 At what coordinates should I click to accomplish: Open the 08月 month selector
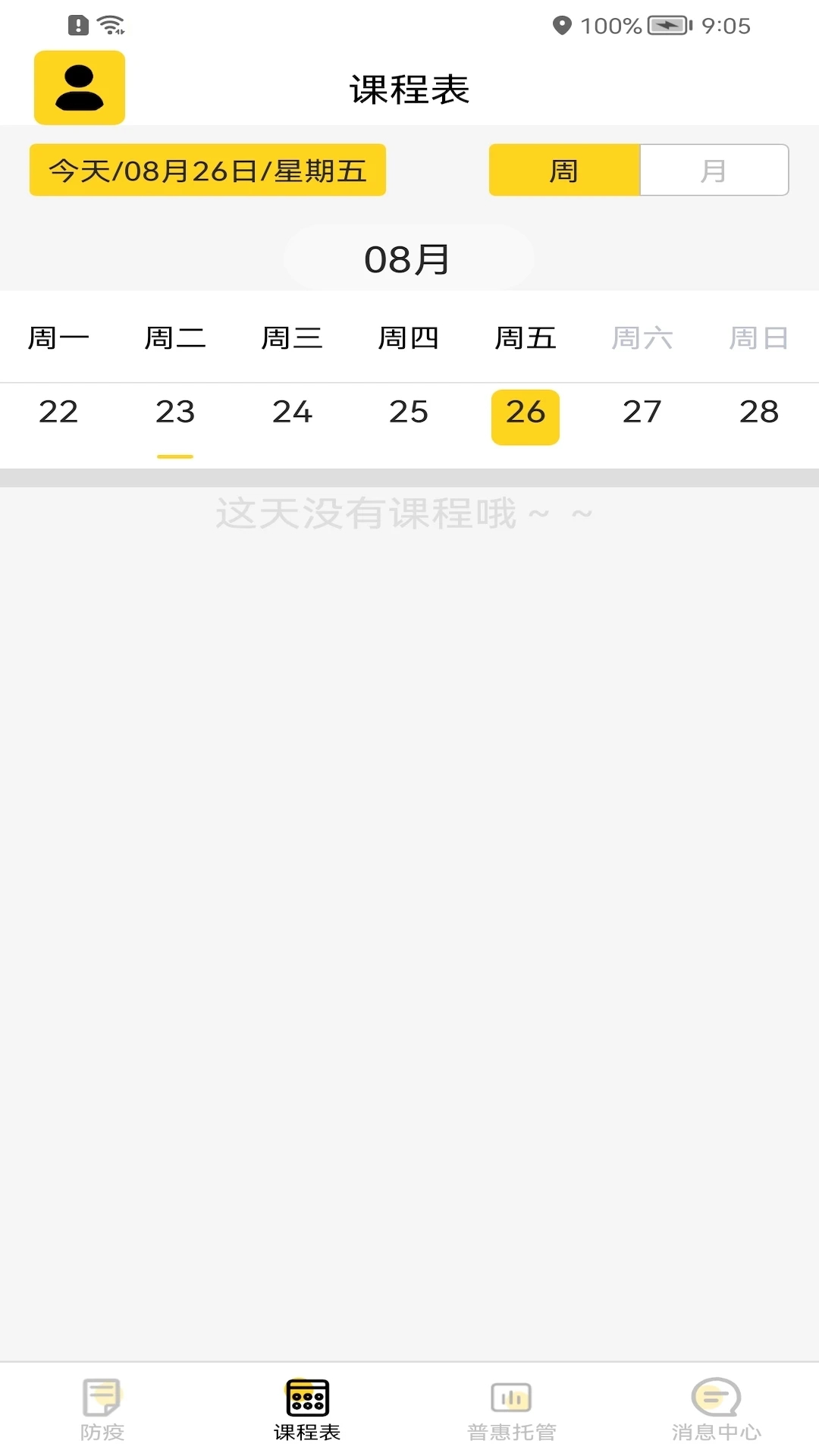pyautogui.click(x=408, y=258)
